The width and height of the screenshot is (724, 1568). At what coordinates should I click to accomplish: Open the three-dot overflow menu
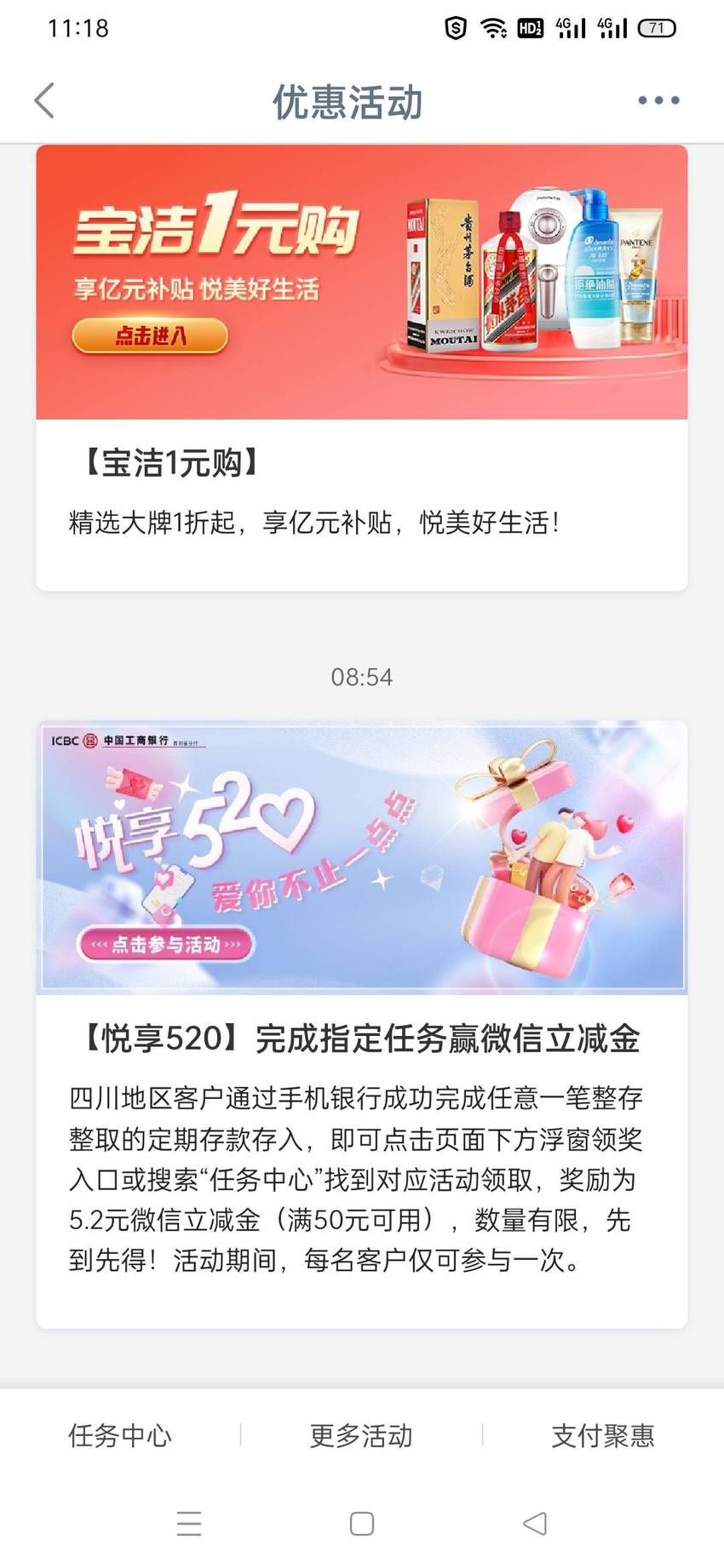click(658, 100)
